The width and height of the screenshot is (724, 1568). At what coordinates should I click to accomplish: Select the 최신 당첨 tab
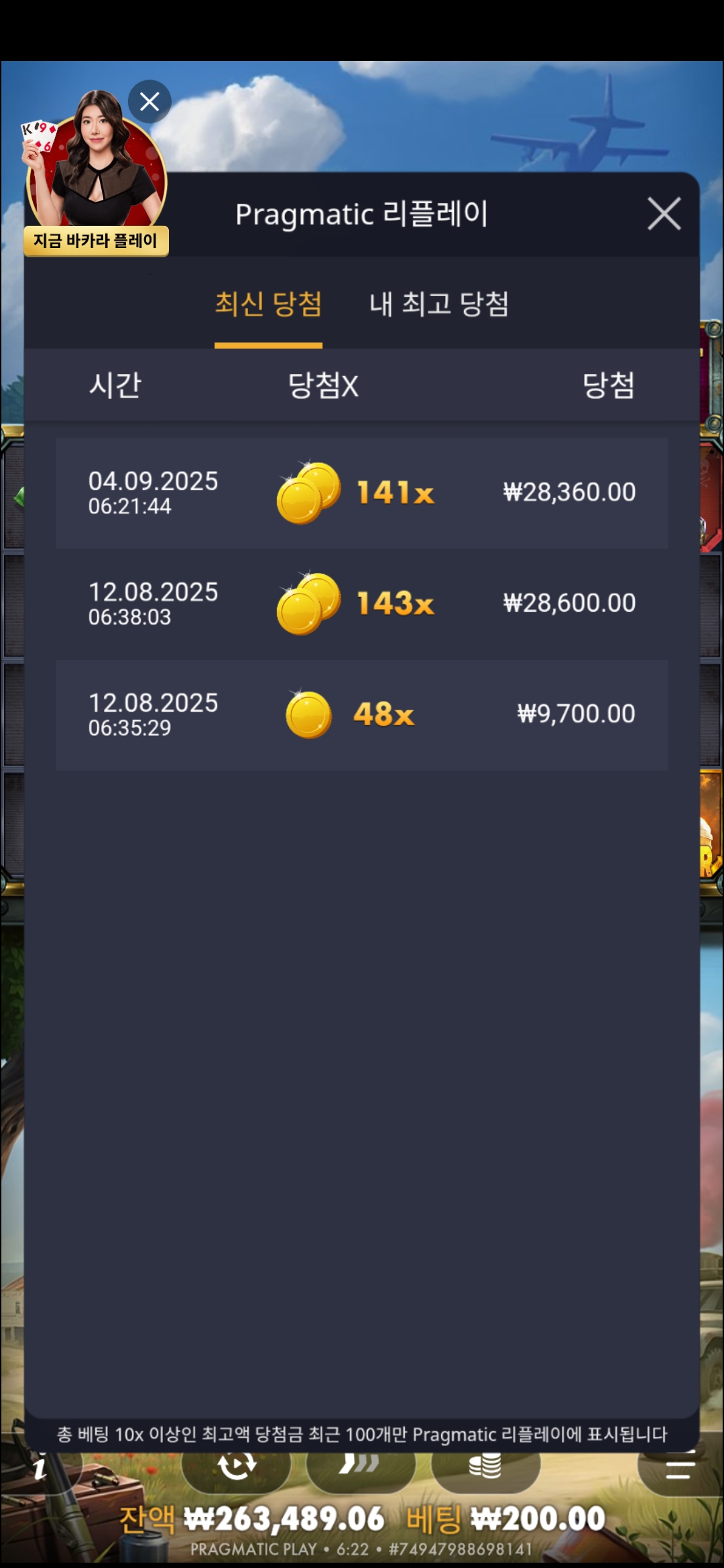pos(268,304)
